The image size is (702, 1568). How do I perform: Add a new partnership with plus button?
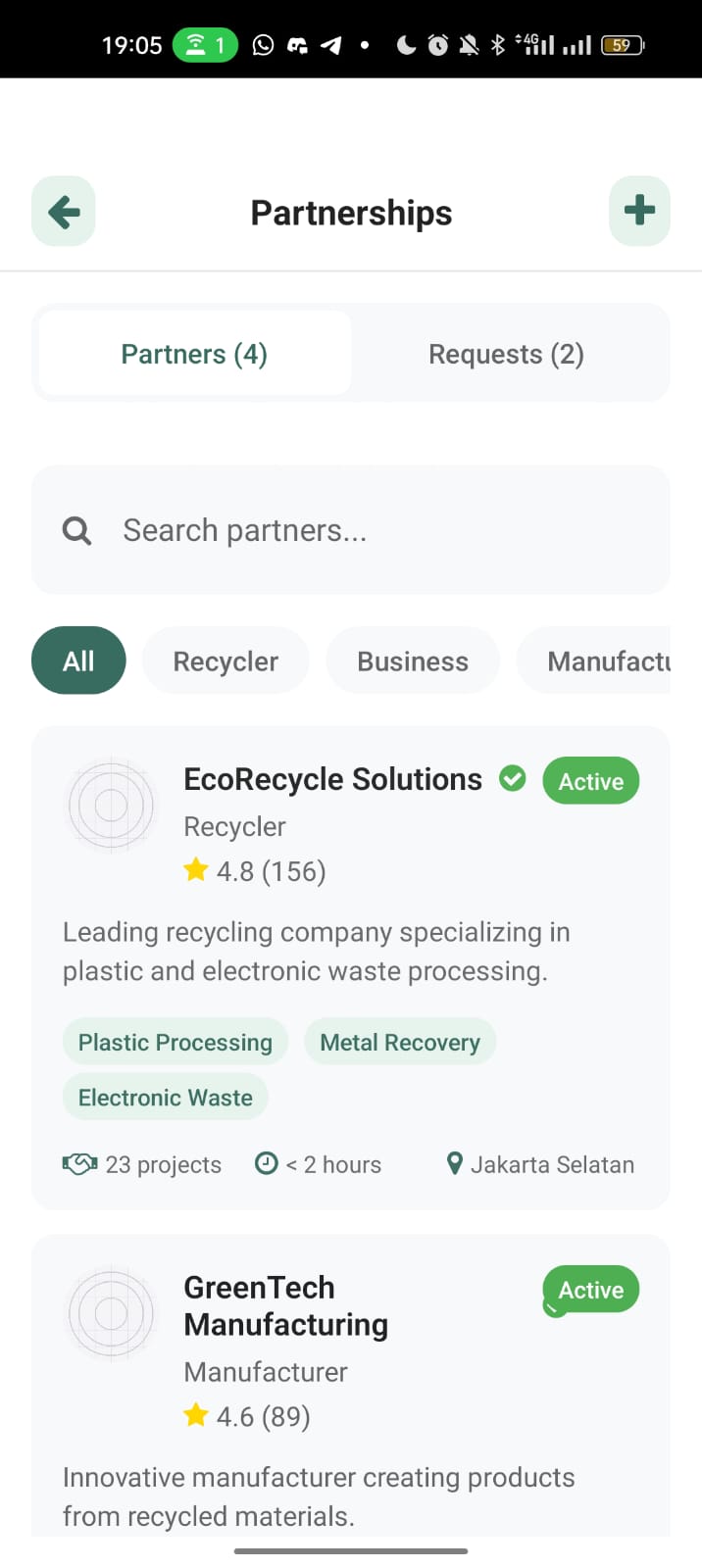(639, 211)
